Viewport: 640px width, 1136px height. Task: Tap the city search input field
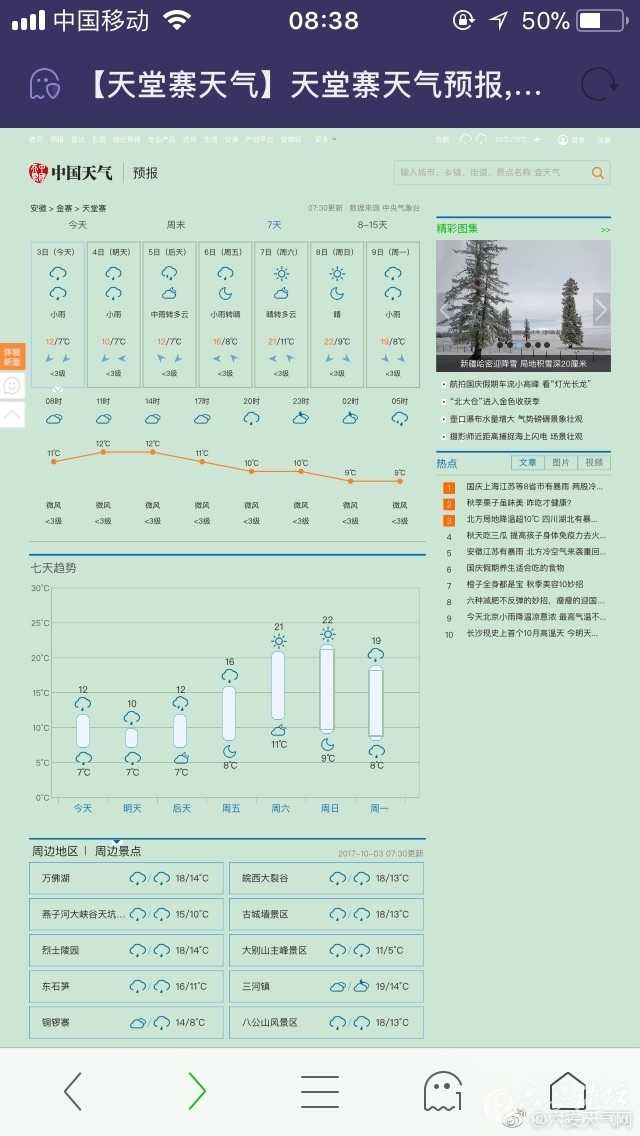point(490,173)
